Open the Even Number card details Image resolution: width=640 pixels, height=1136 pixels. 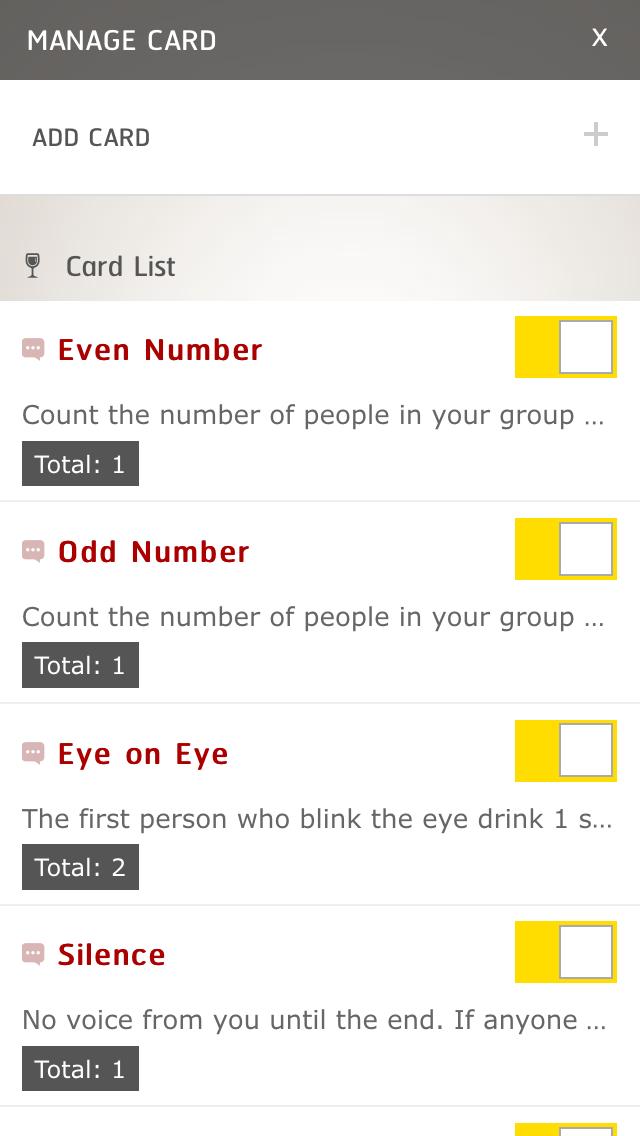pyautogui.click(x=160, y=350)
